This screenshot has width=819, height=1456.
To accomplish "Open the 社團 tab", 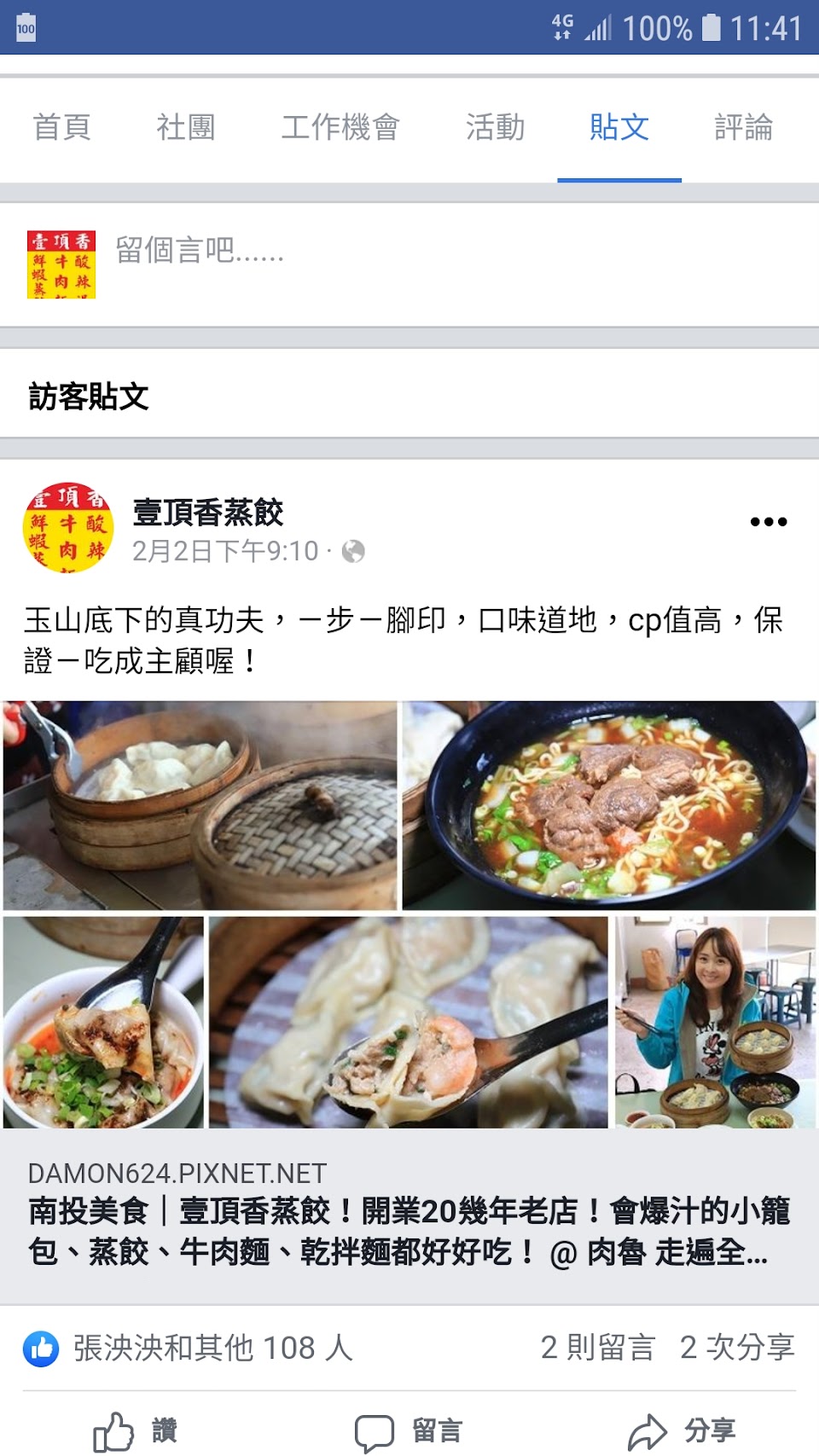I will pos(185,128).
